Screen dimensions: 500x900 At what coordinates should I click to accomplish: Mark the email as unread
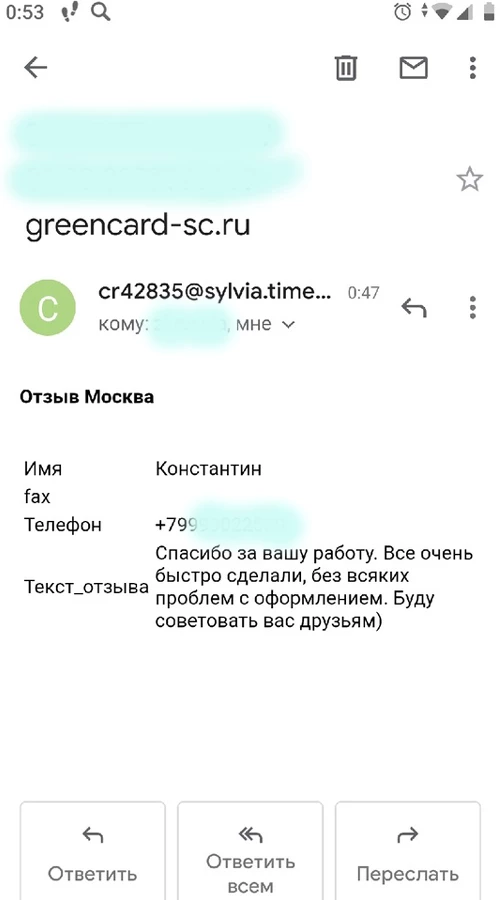(413, 68)
